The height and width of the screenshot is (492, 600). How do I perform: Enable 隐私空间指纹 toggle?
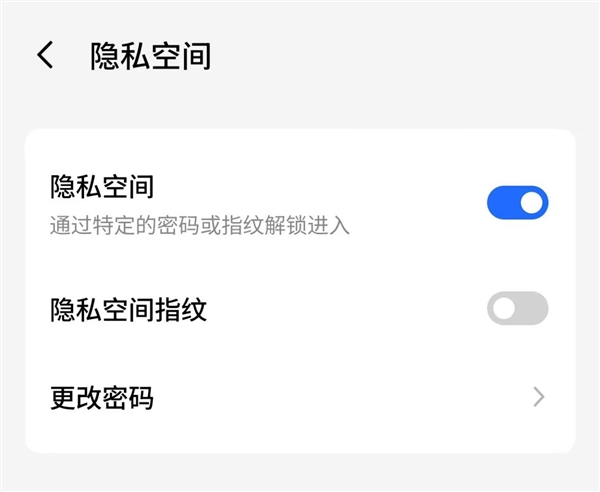coord(517,308)
